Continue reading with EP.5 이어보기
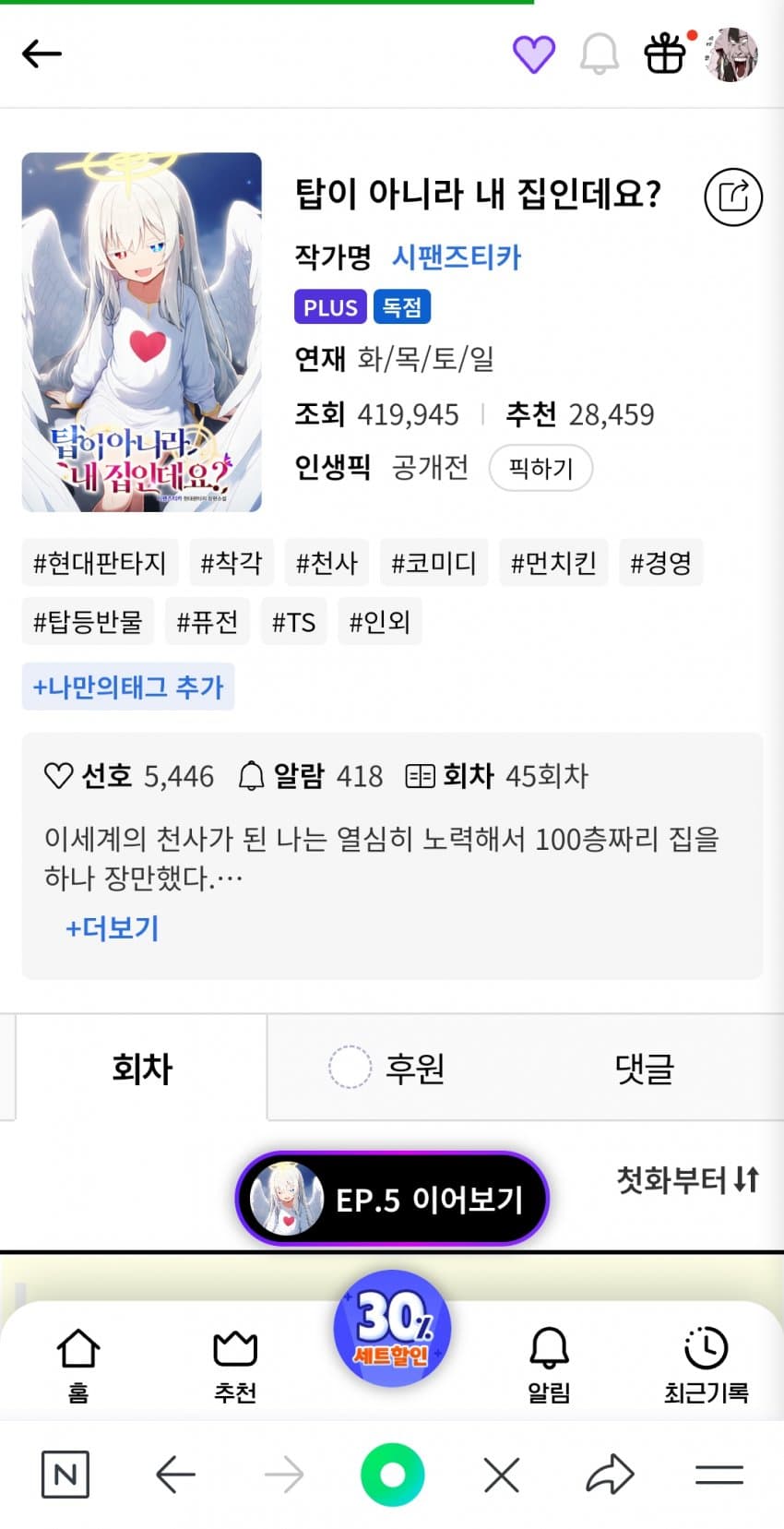Image resolution: width=784 pixels, height=1529 pixels. tap(393, 1200)
